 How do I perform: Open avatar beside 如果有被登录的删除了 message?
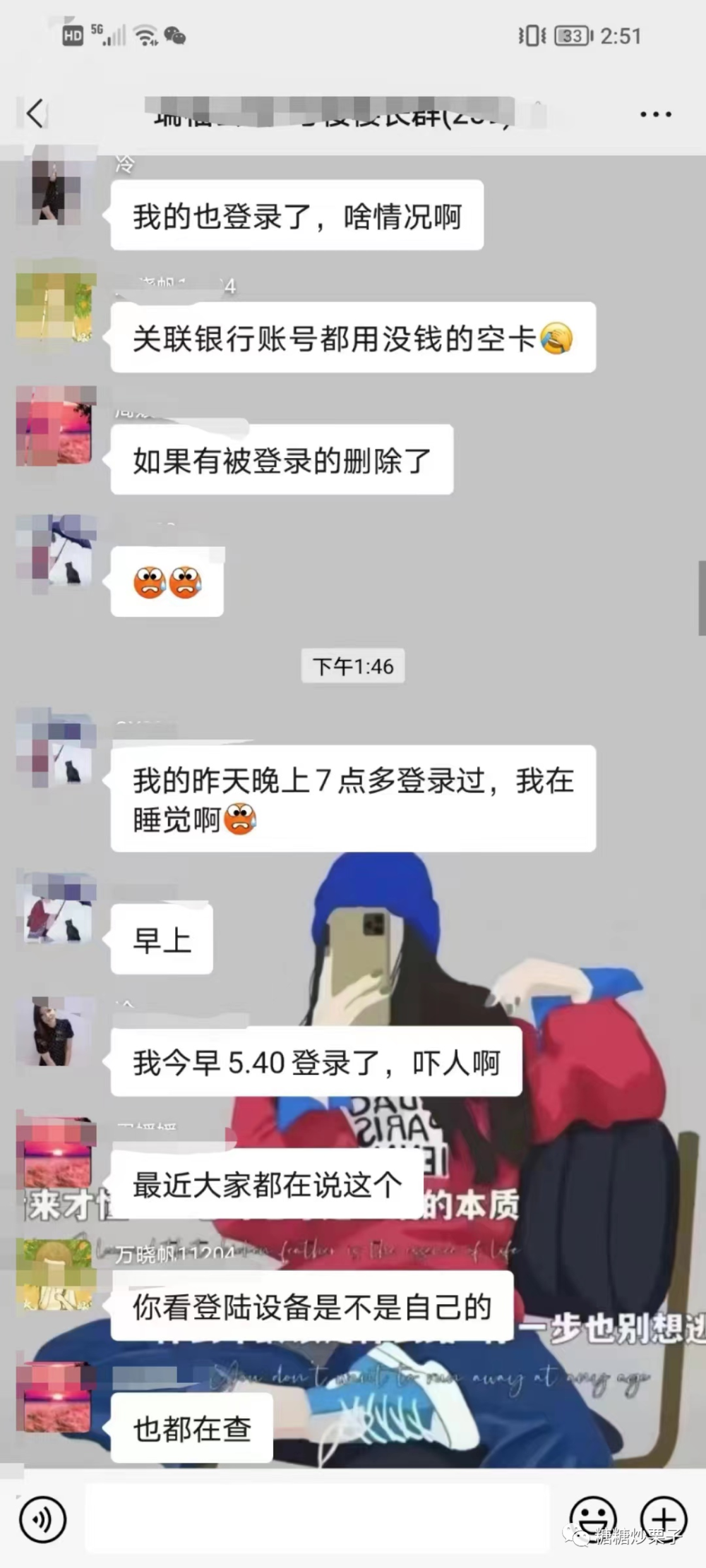click(55, 426)
